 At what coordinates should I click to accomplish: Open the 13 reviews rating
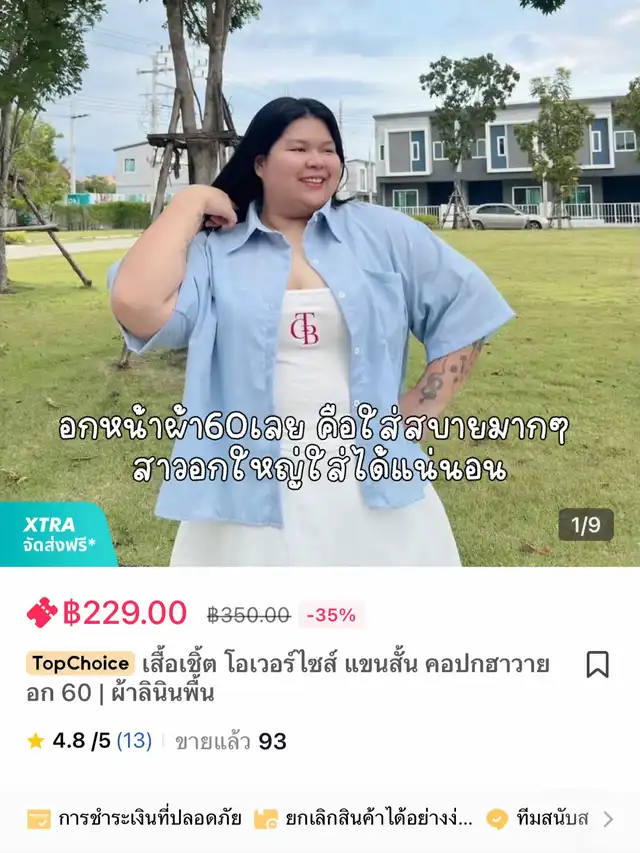point(134,741)
